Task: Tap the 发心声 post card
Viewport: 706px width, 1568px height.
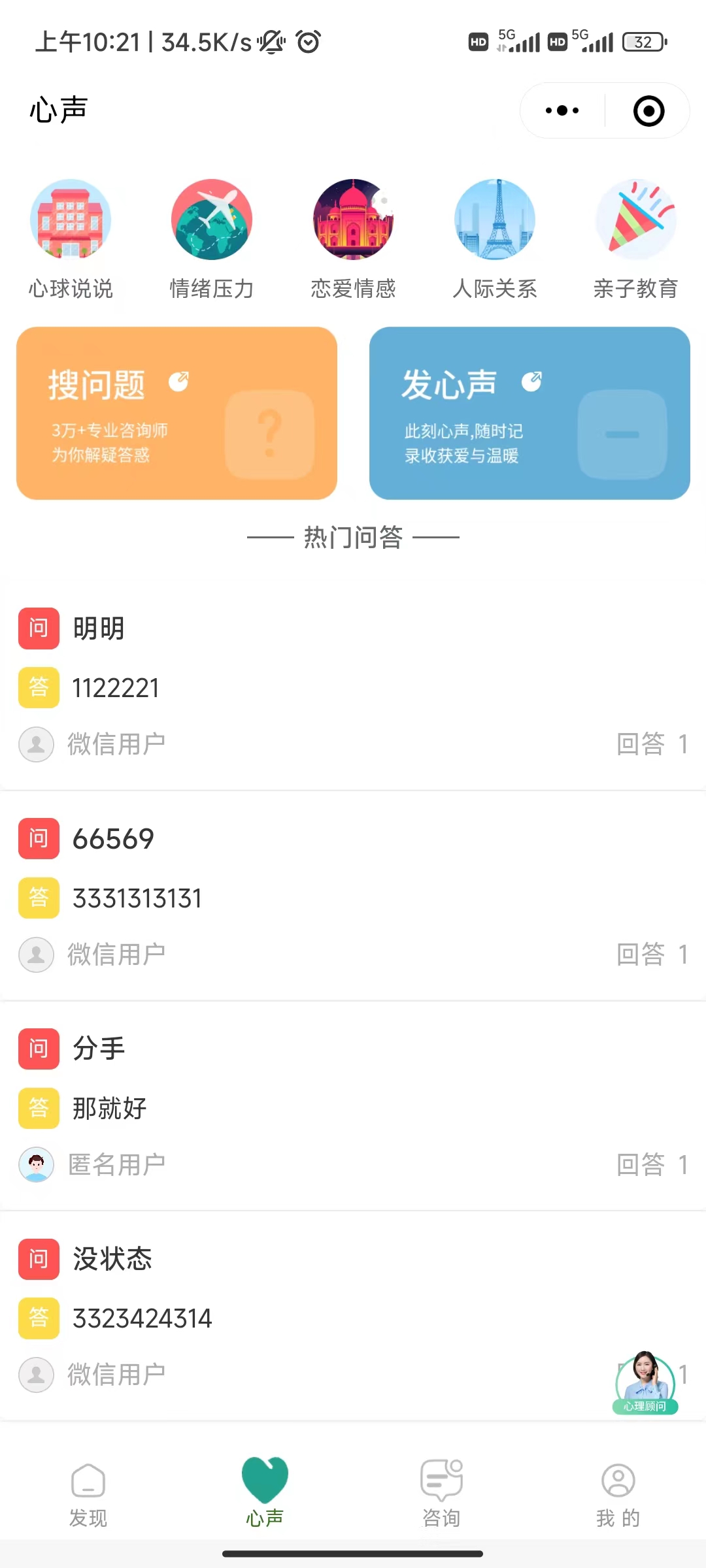Action: pos(529,413)
